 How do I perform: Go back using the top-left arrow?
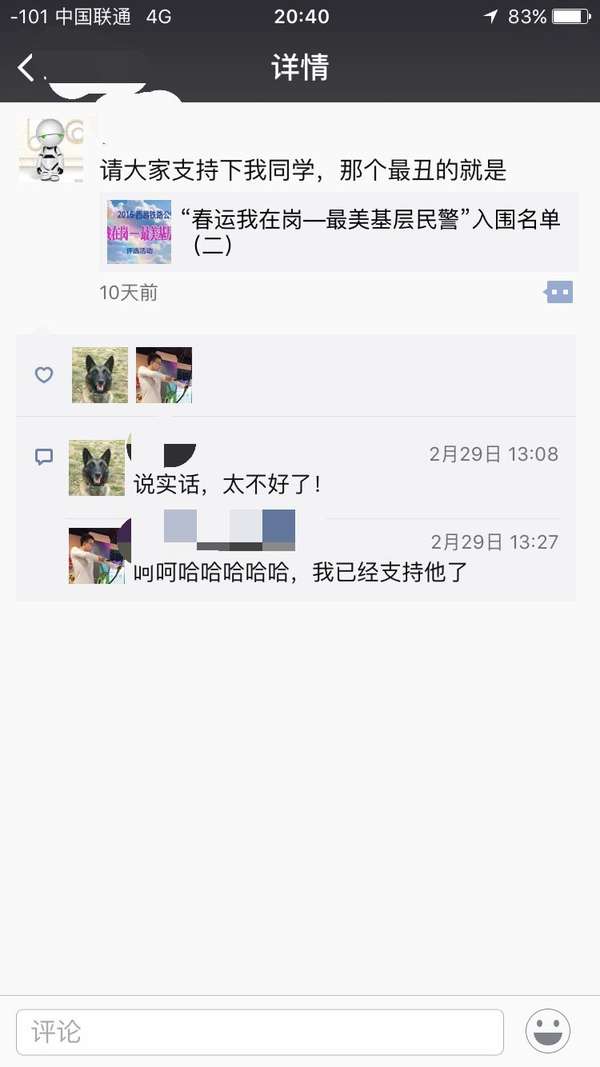pos(26,68)
